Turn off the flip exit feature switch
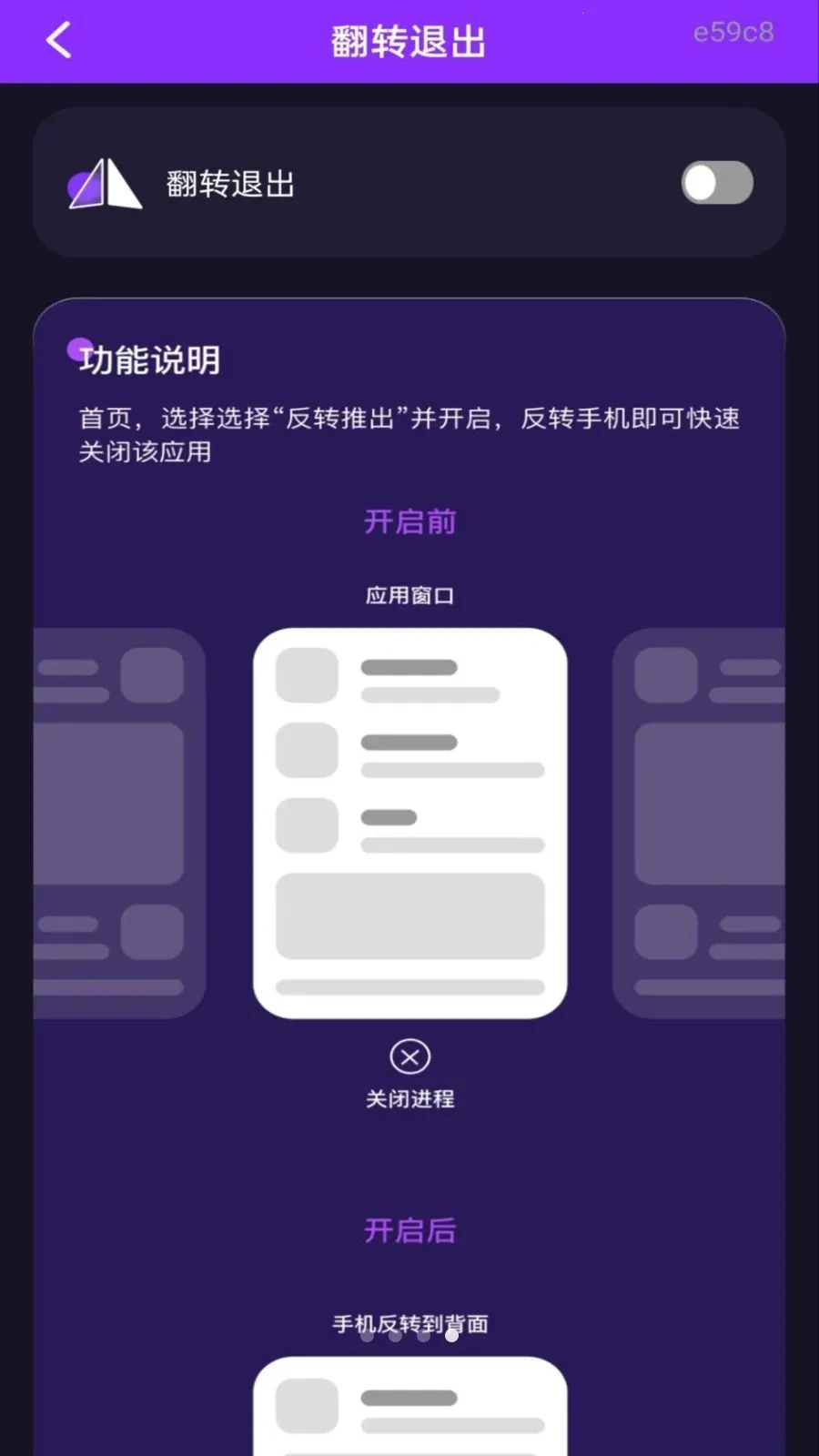The width and height of the screenshot is (819, 1456). pyautogui.click(x=716, y=182)
